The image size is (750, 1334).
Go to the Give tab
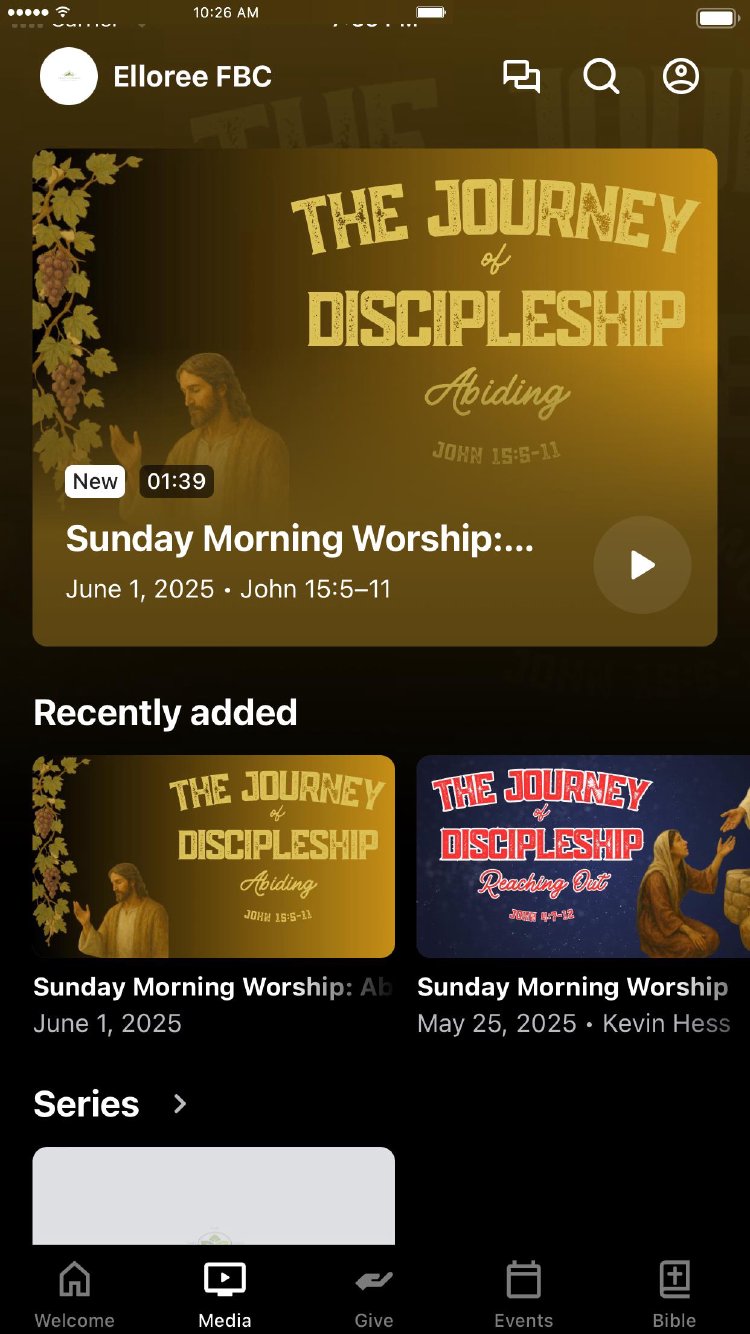coord(374,1295)
